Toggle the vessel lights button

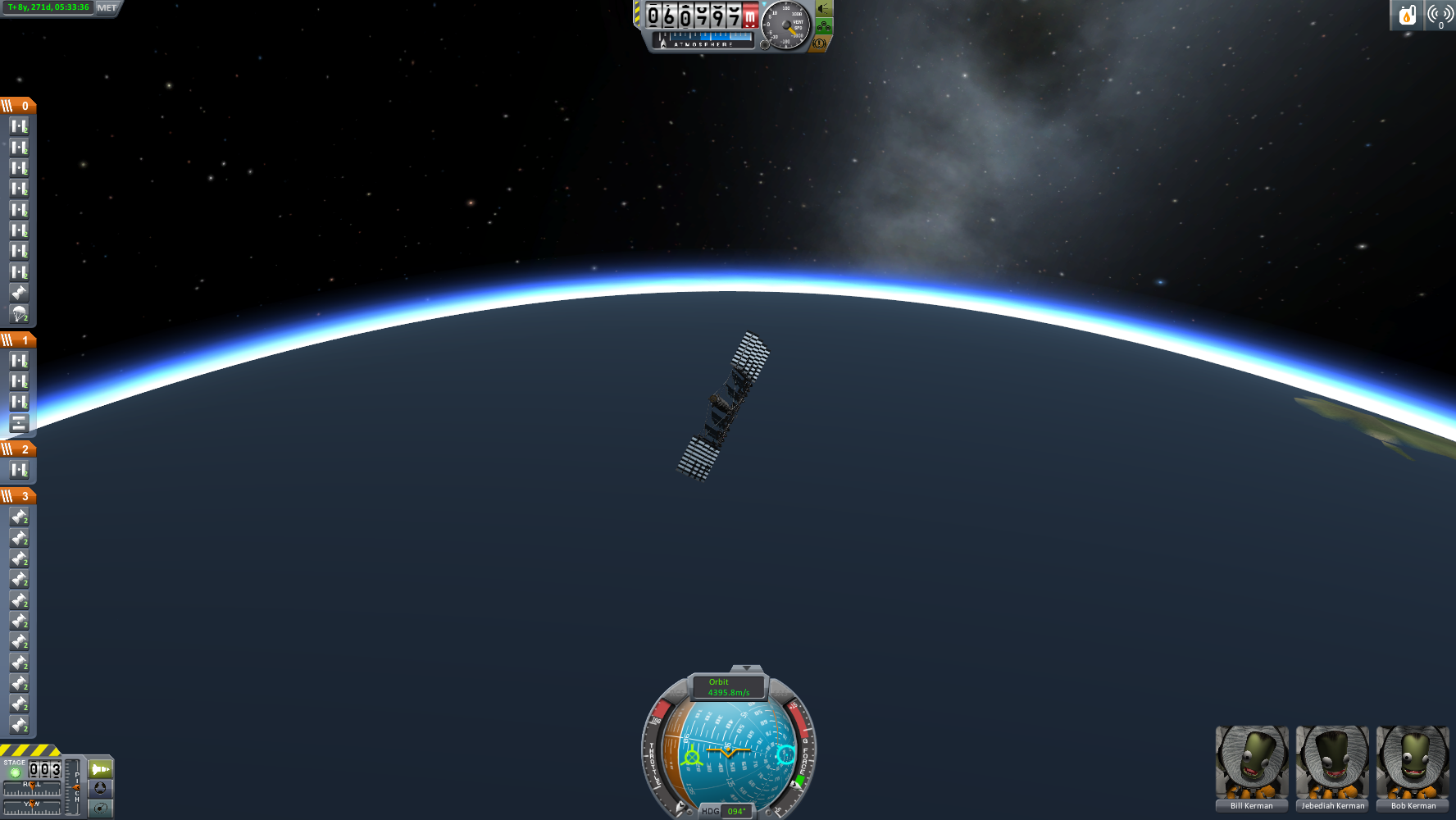tap(823, 9)
